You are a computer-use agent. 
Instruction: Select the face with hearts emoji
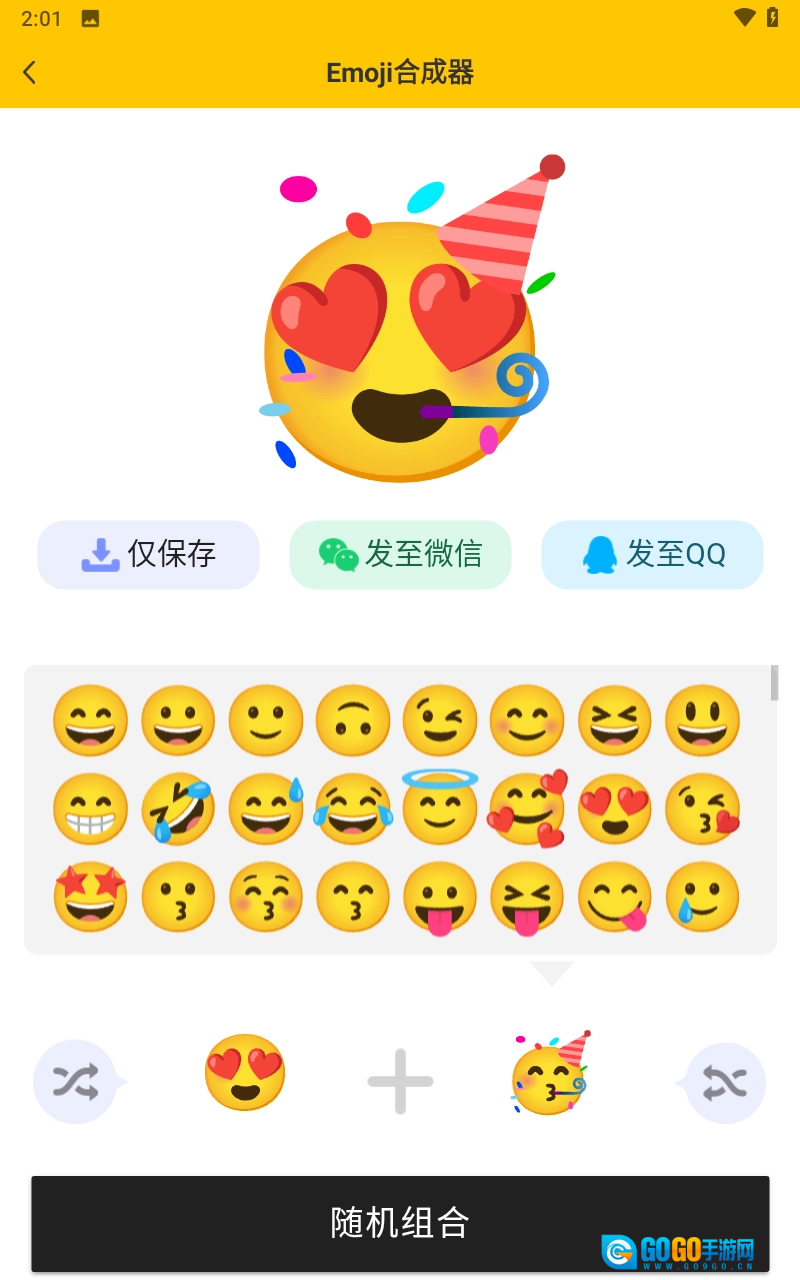pyautogui.click(x=528, y=809)
